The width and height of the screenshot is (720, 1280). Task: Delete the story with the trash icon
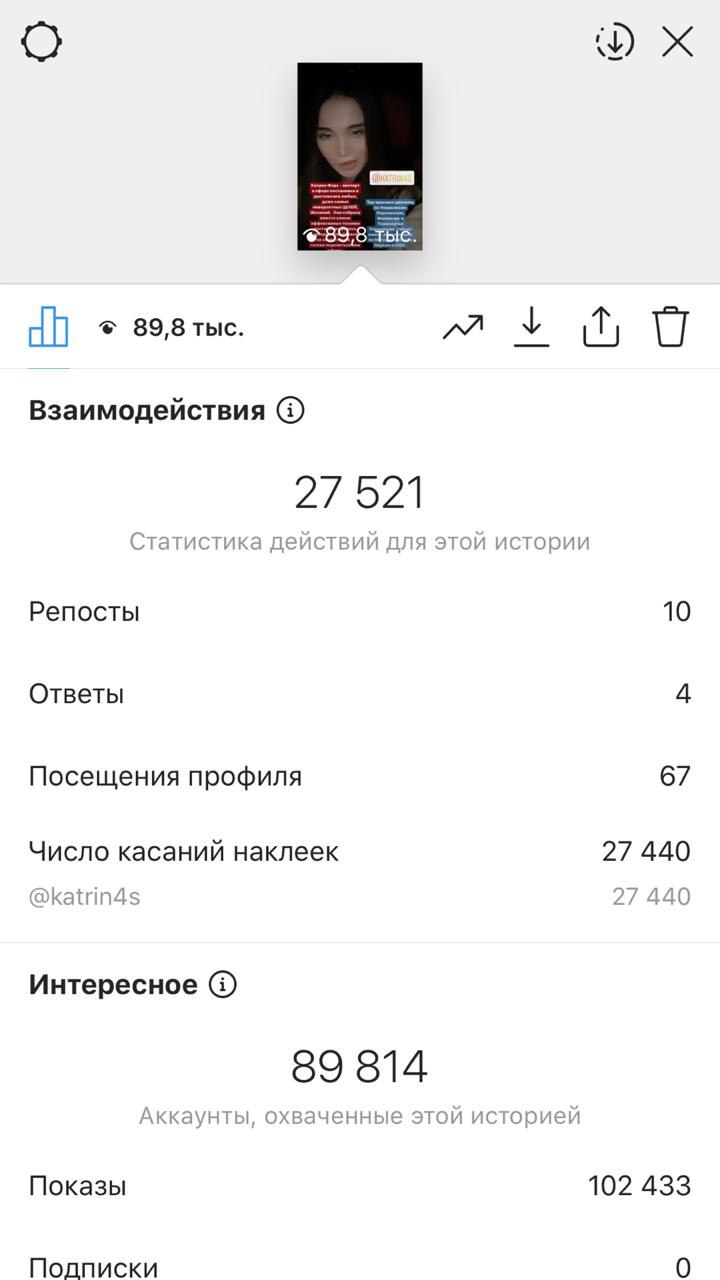pyautogui.click(x=671, y=326)
